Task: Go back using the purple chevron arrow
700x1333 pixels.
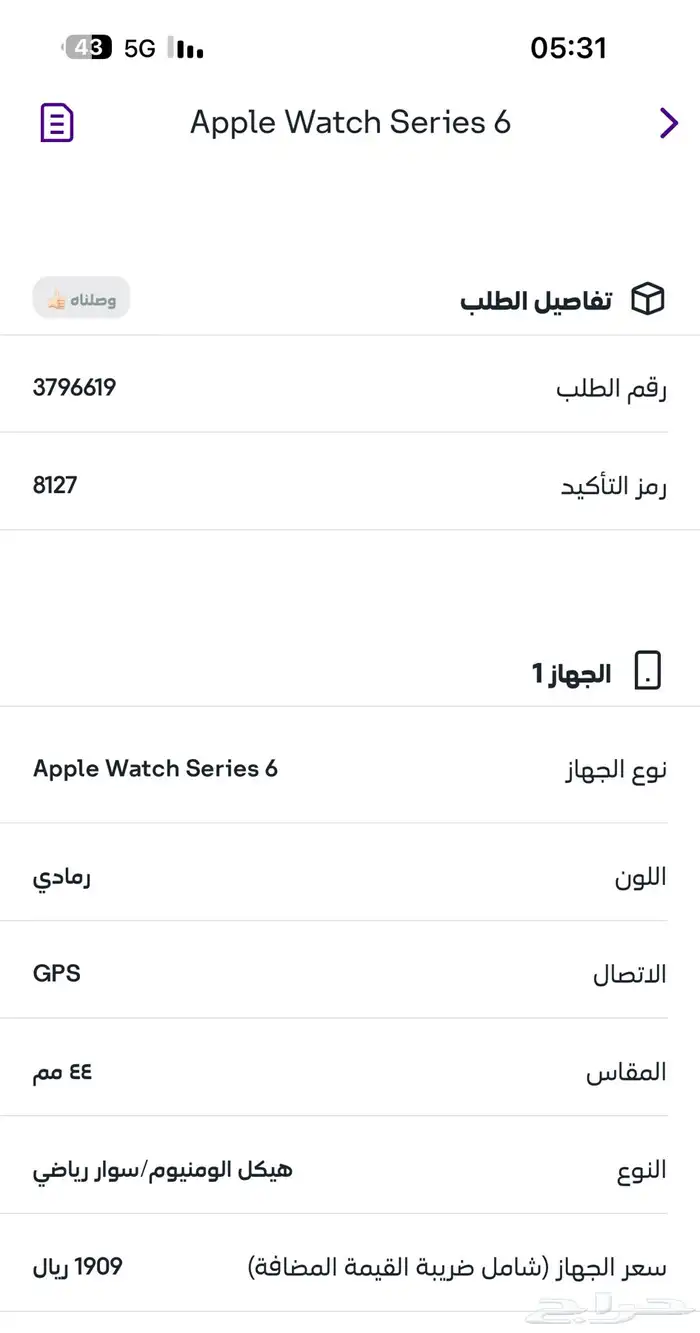Action: point(668,123)
